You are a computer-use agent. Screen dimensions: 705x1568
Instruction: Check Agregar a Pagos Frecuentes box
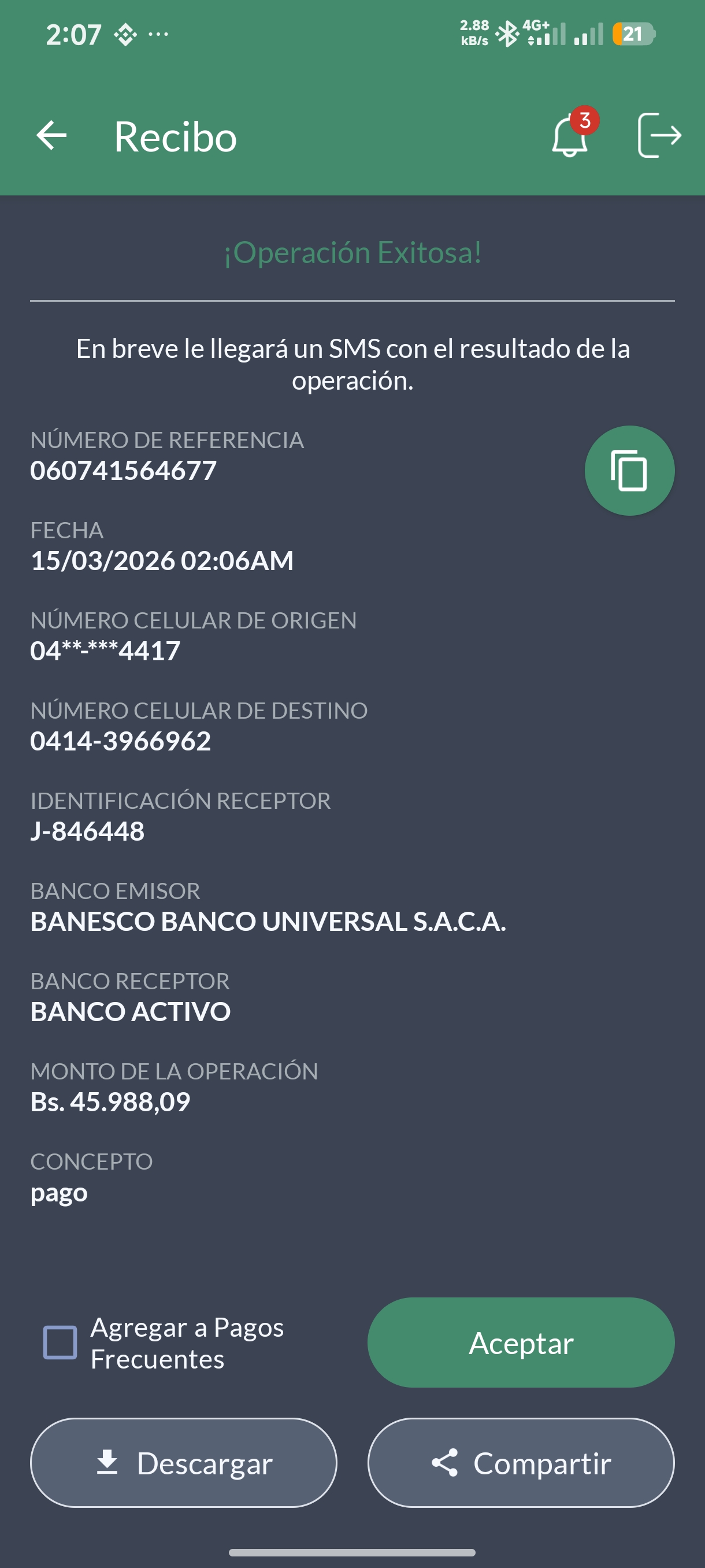click(60, 1342)
